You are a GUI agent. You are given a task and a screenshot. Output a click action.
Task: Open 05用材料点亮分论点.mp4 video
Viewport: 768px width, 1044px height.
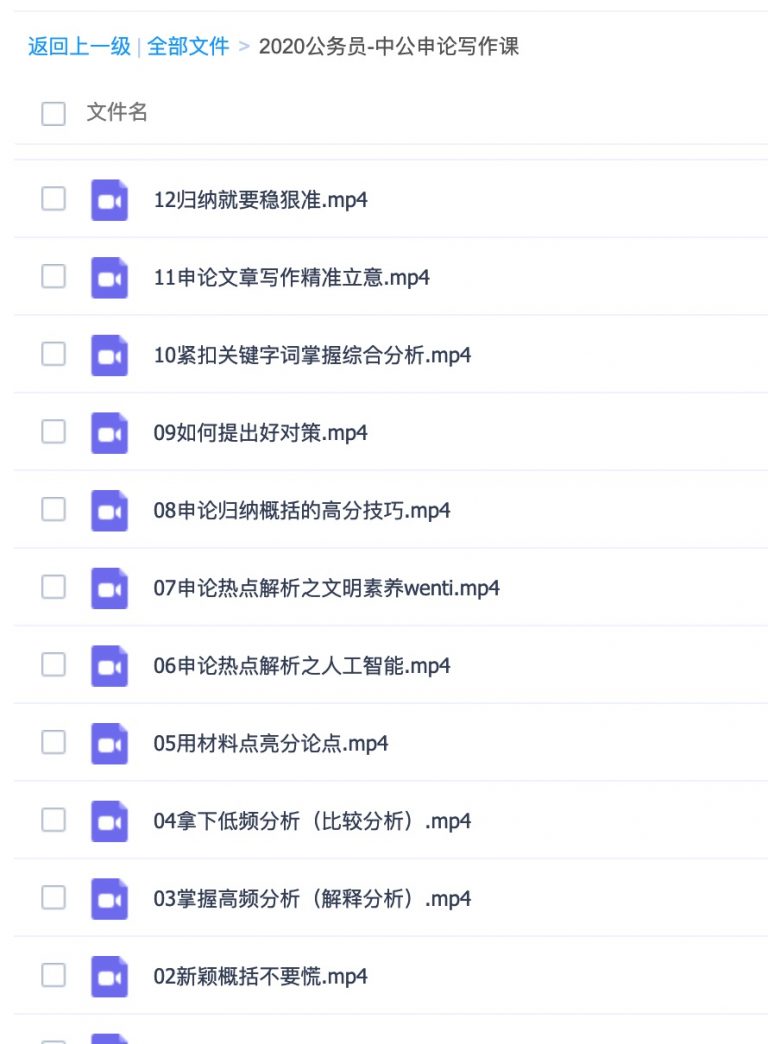270,744
